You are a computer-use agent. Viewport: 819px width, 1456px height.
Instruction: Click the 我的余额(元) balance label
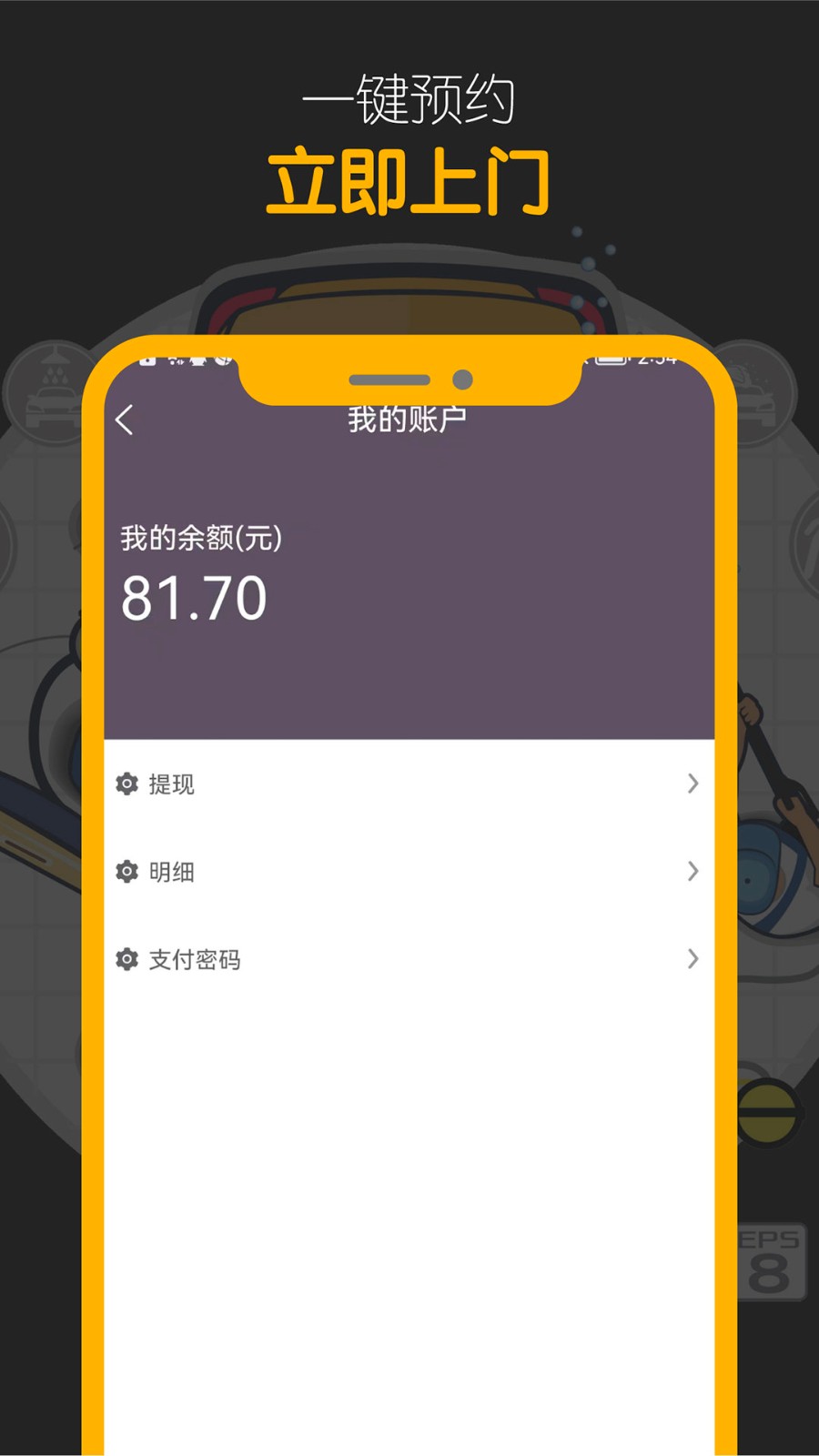click(x=199, y=537)
